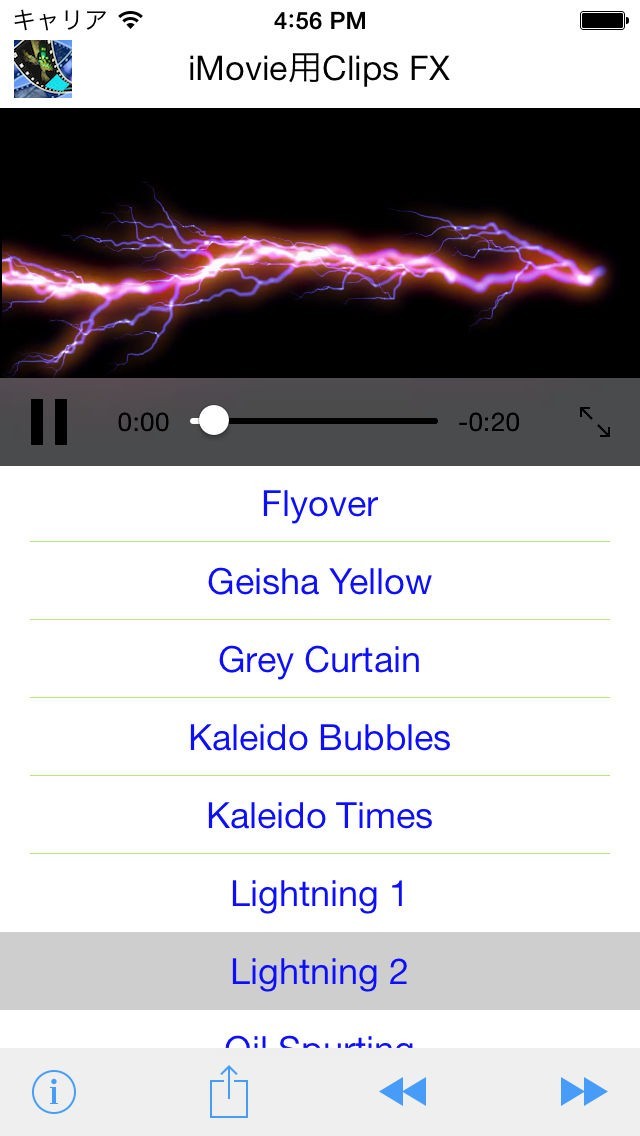Open the Grey Curtain clip
640x1136 pixels.
pos(320,660)
